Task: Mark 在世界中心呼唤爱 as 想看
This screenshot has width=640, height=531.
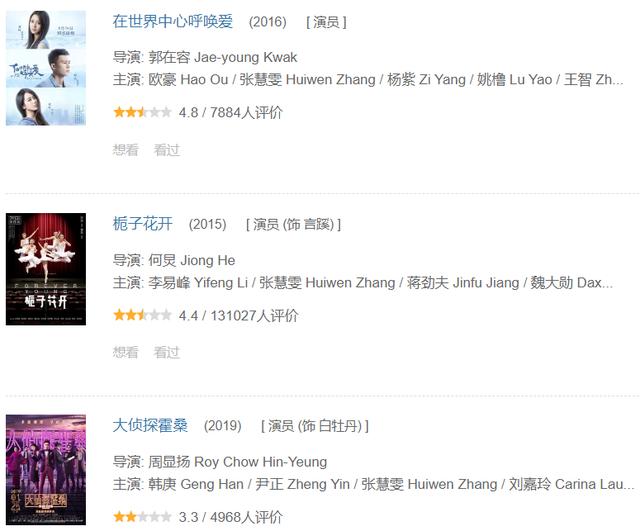Action: pos(126,150)
